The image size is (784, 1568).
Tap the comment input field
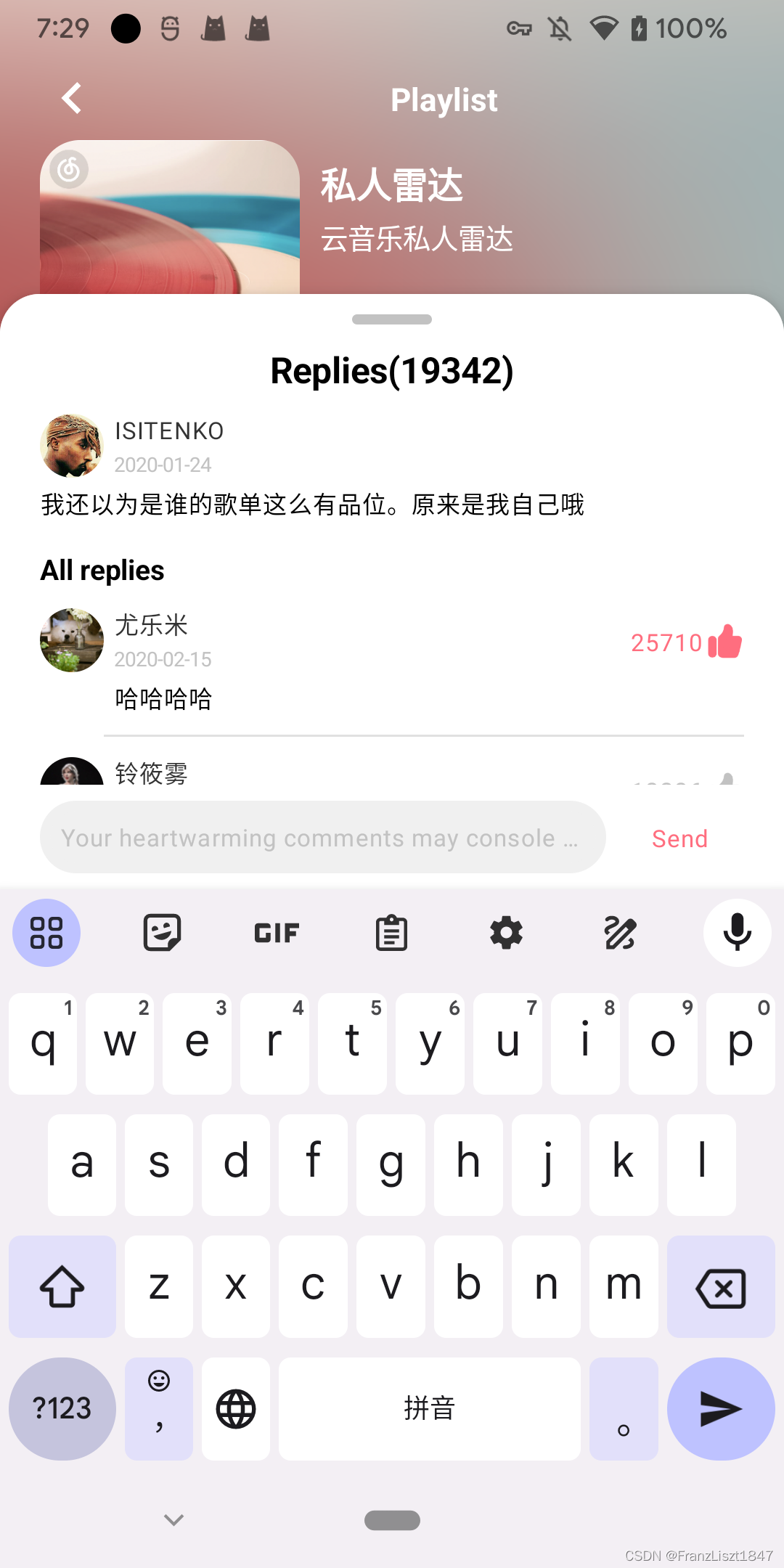(322, 838)
